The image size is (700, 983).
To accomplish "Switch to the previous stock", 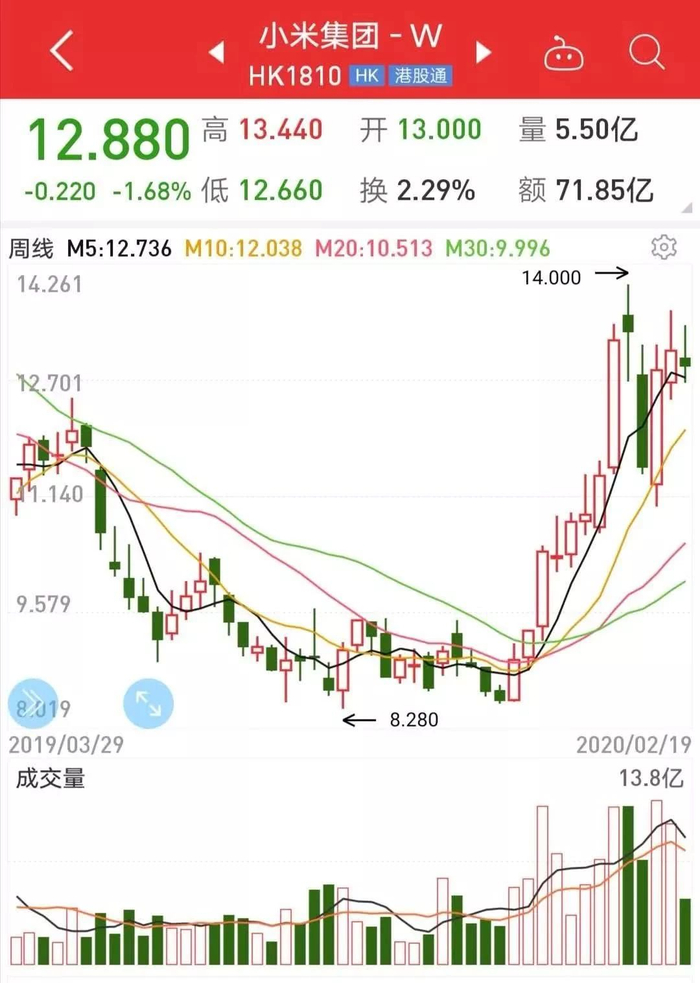I will [216, 52].
